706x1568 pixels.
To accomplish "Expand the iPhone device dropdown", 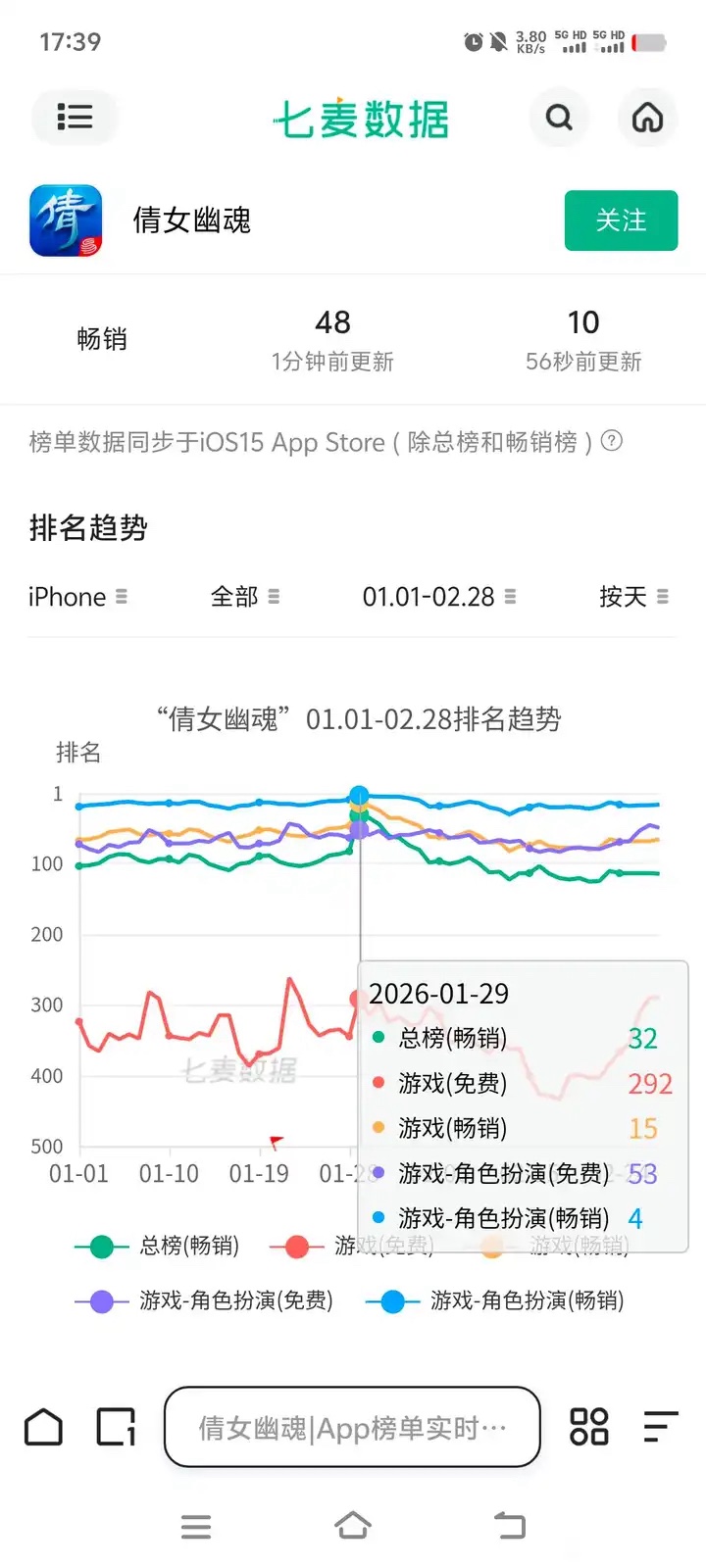I will [x=78, y=597].
